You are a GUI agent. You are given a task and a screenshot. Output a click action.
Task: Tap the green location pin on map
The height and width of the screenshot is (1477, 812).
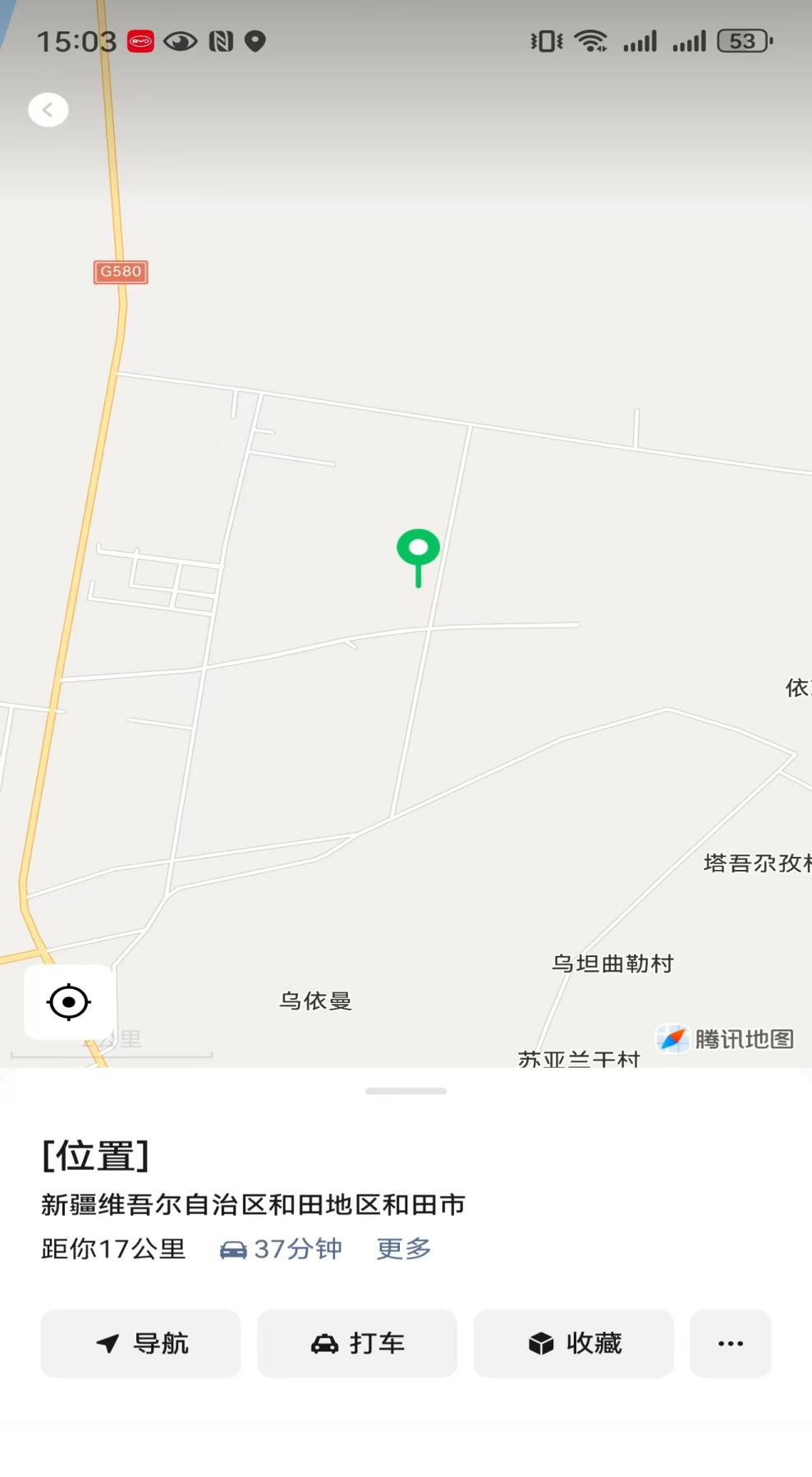click(x=418, y=550)
